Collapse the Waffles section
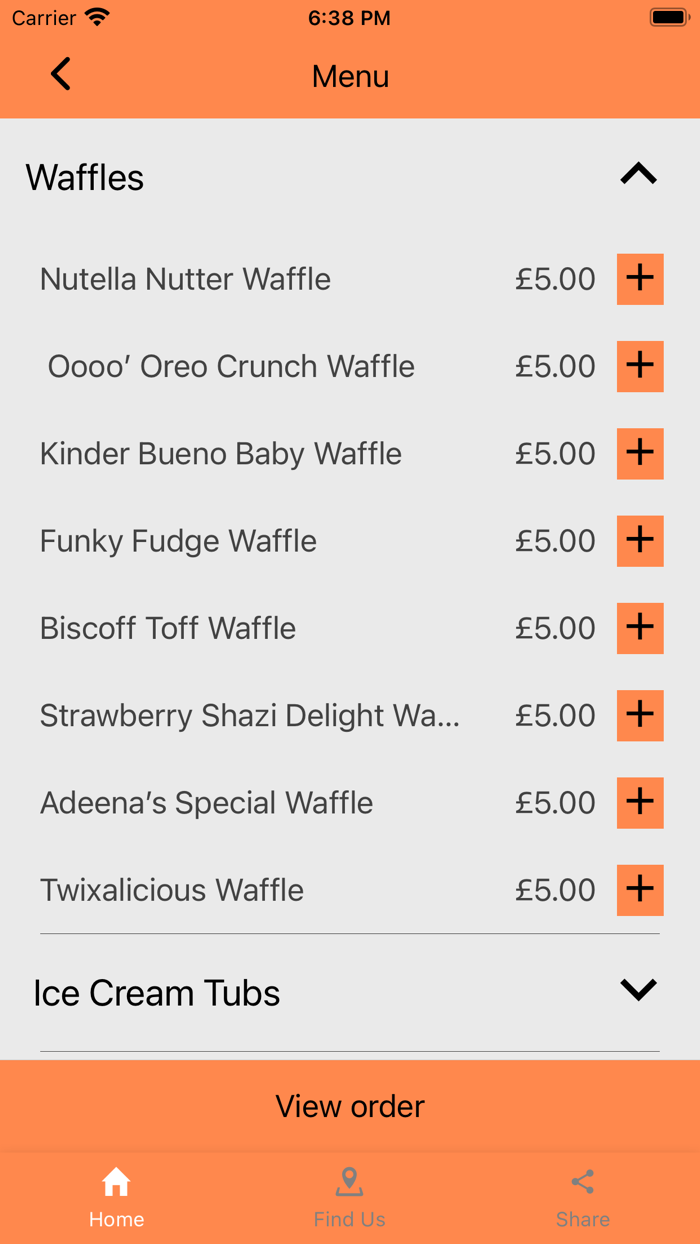 (638, 174)
